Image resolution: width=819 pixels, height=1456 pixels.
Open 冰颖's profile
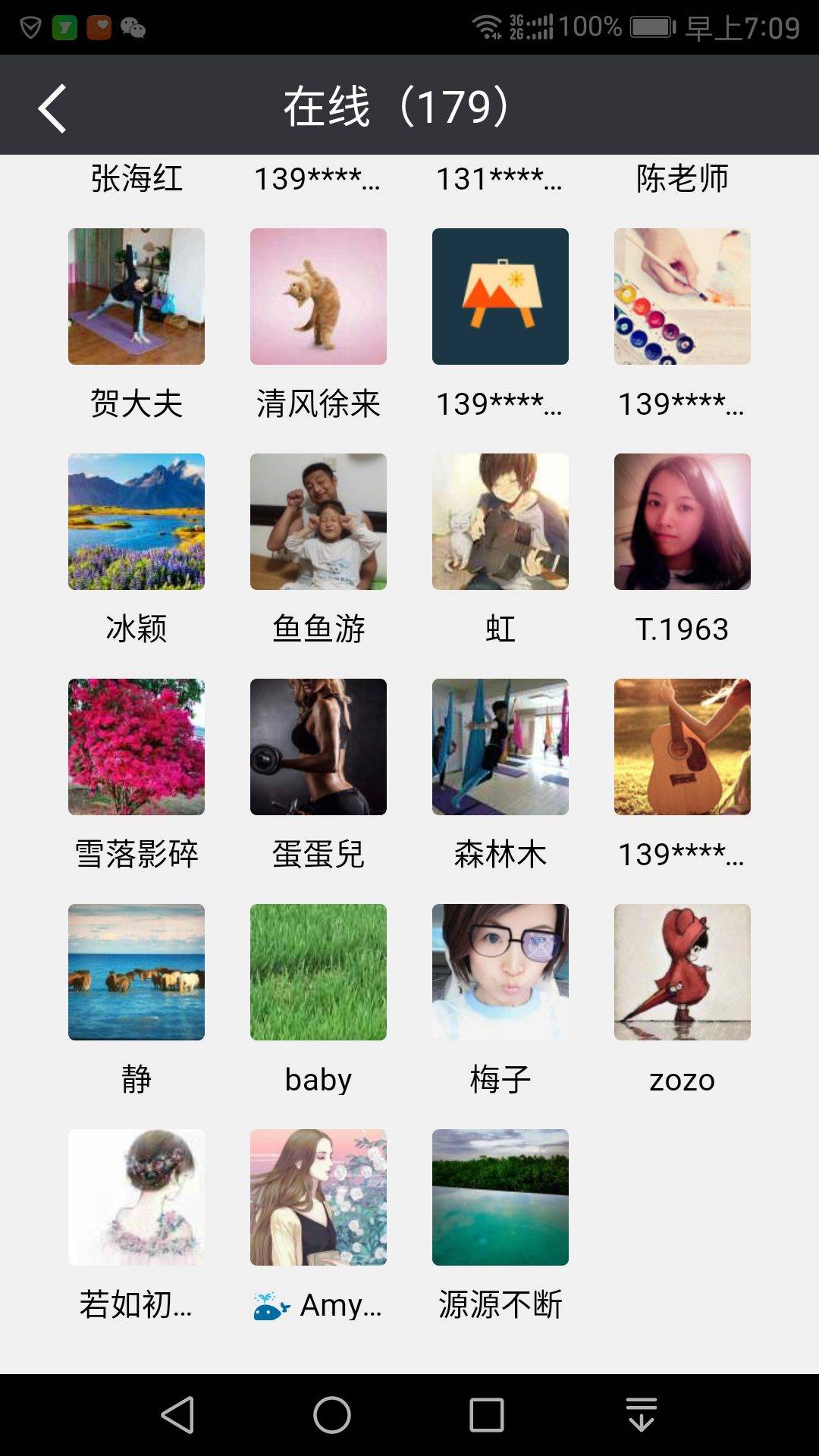point(136,522)
